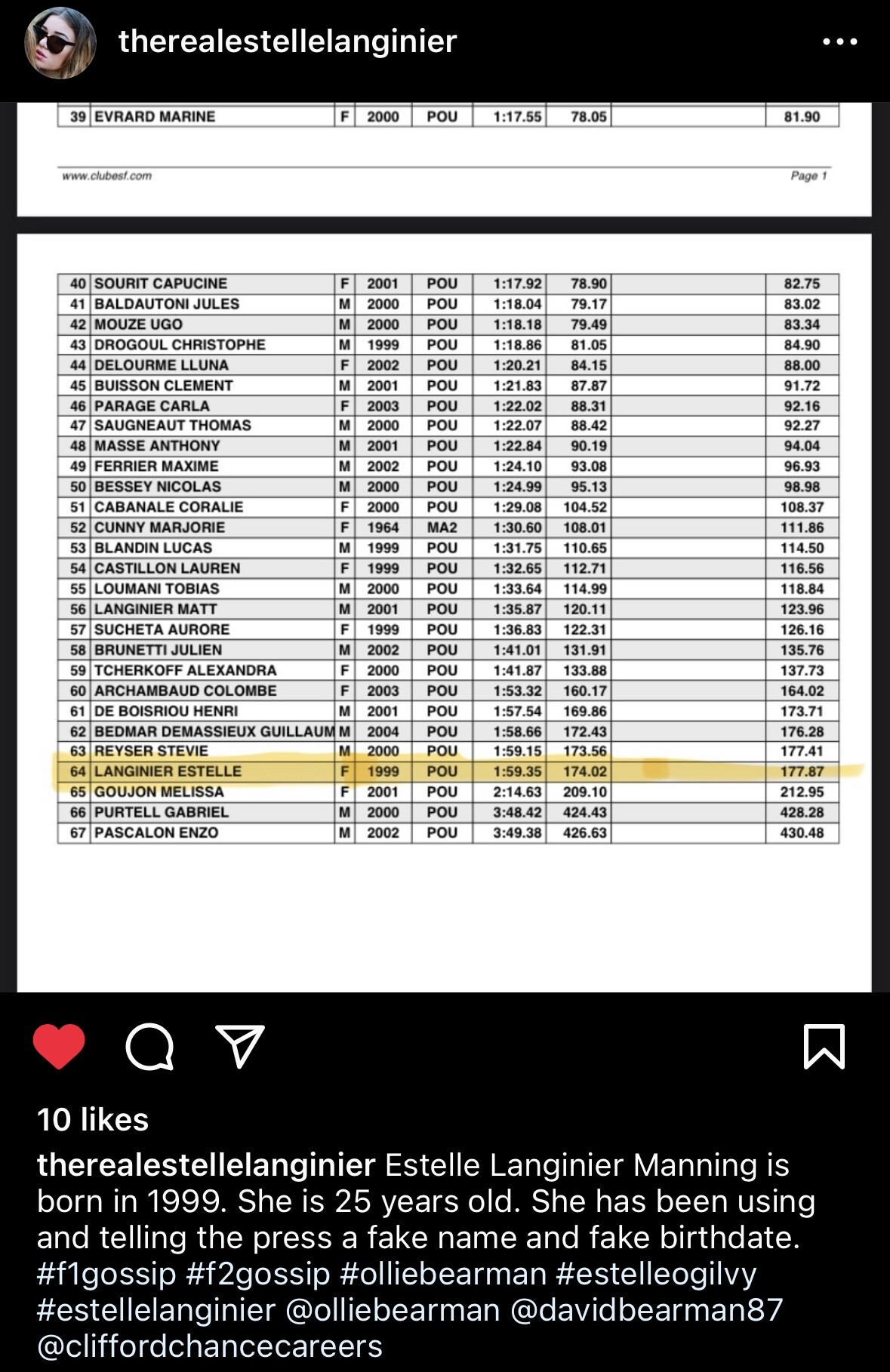Open hashtag #estelleogilvy
This screenshot has width=890, height=1372.
(655, 1273)
